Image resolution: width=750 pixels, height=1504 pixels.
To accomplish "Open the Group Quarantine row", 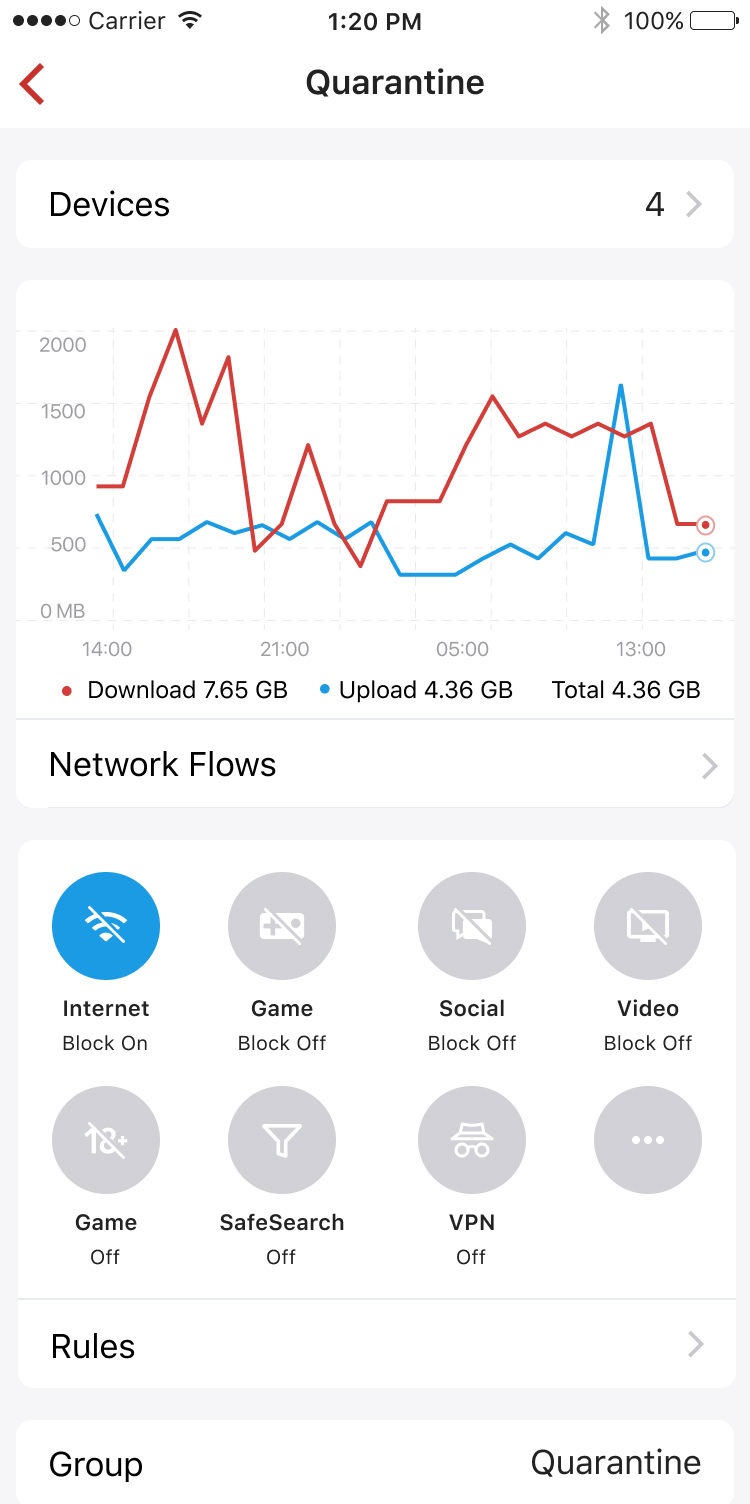I will [x=375, y=1463].
